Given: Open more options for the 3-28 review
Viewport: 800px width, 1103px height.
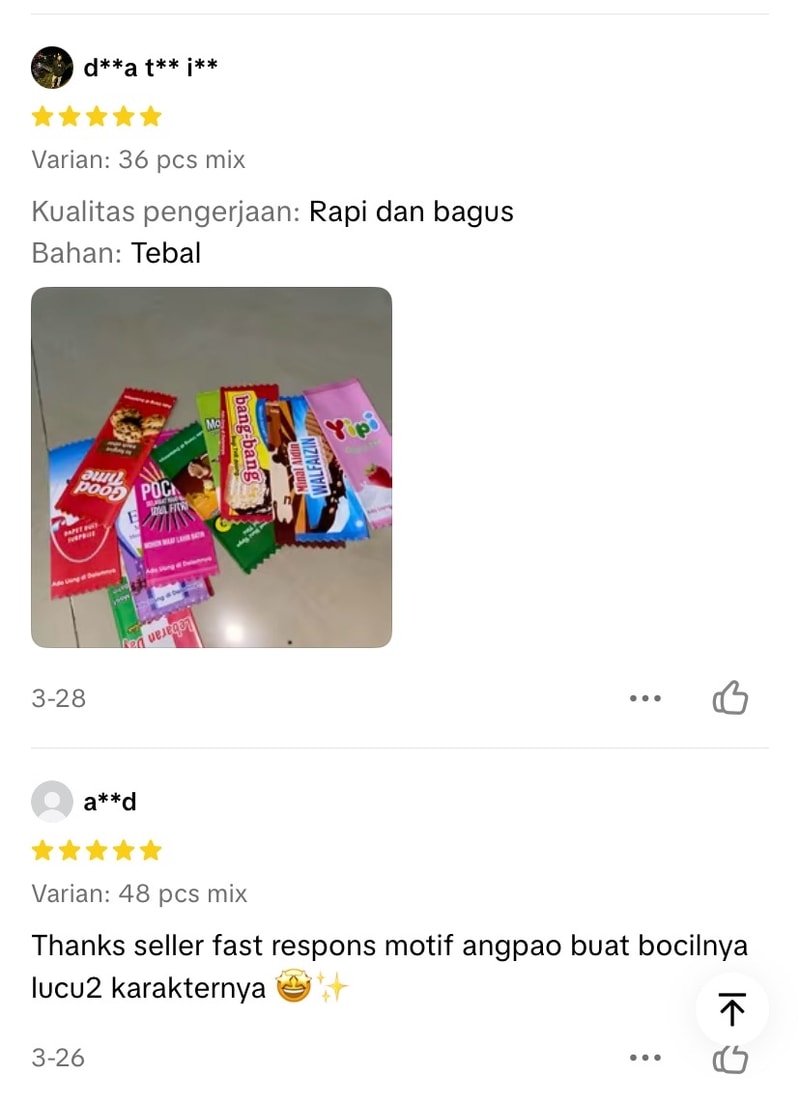Looking at the screenshot, I should coord(645,698).
